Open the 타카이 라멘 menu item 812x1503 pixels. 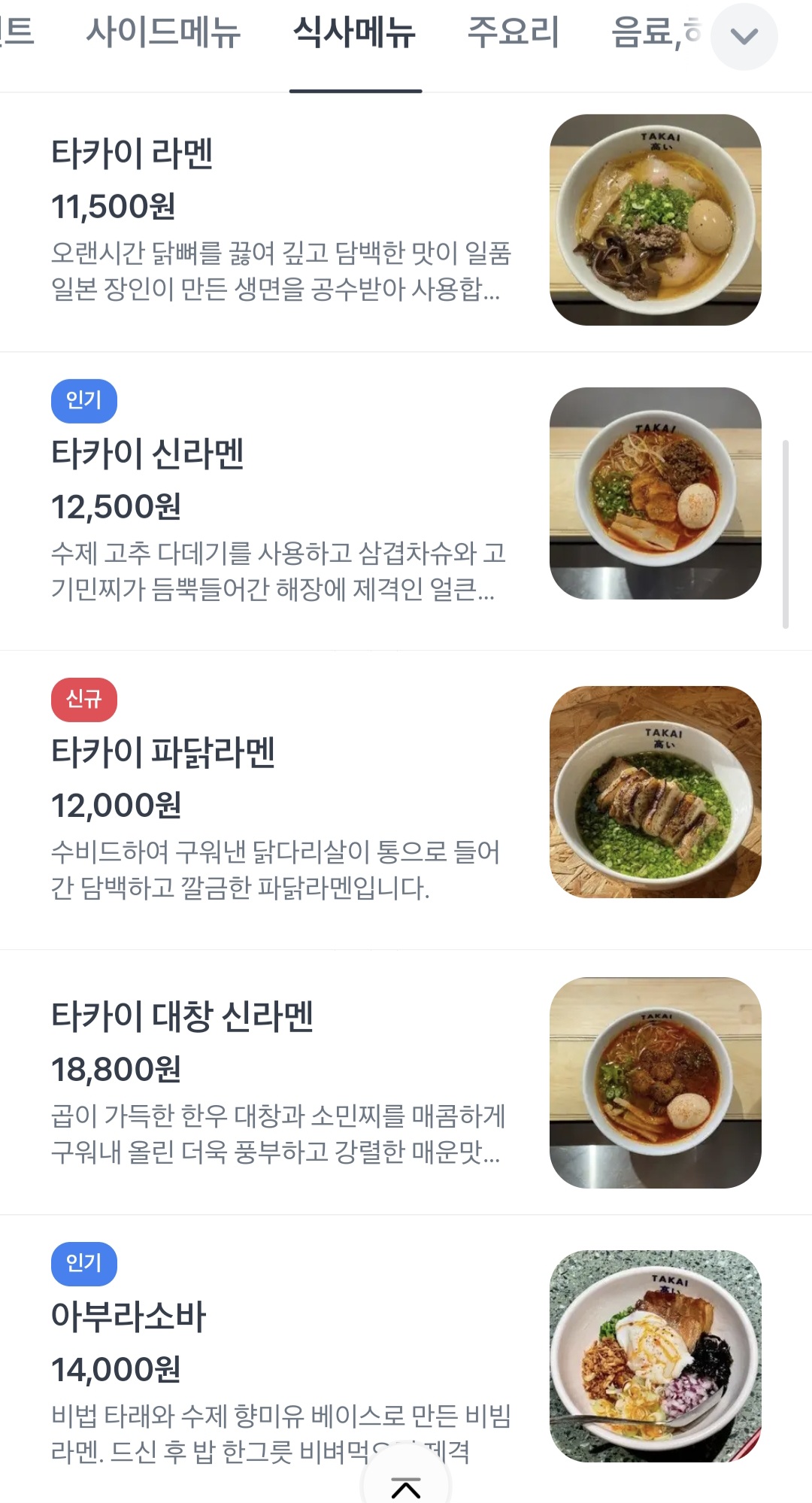point(132,154)
